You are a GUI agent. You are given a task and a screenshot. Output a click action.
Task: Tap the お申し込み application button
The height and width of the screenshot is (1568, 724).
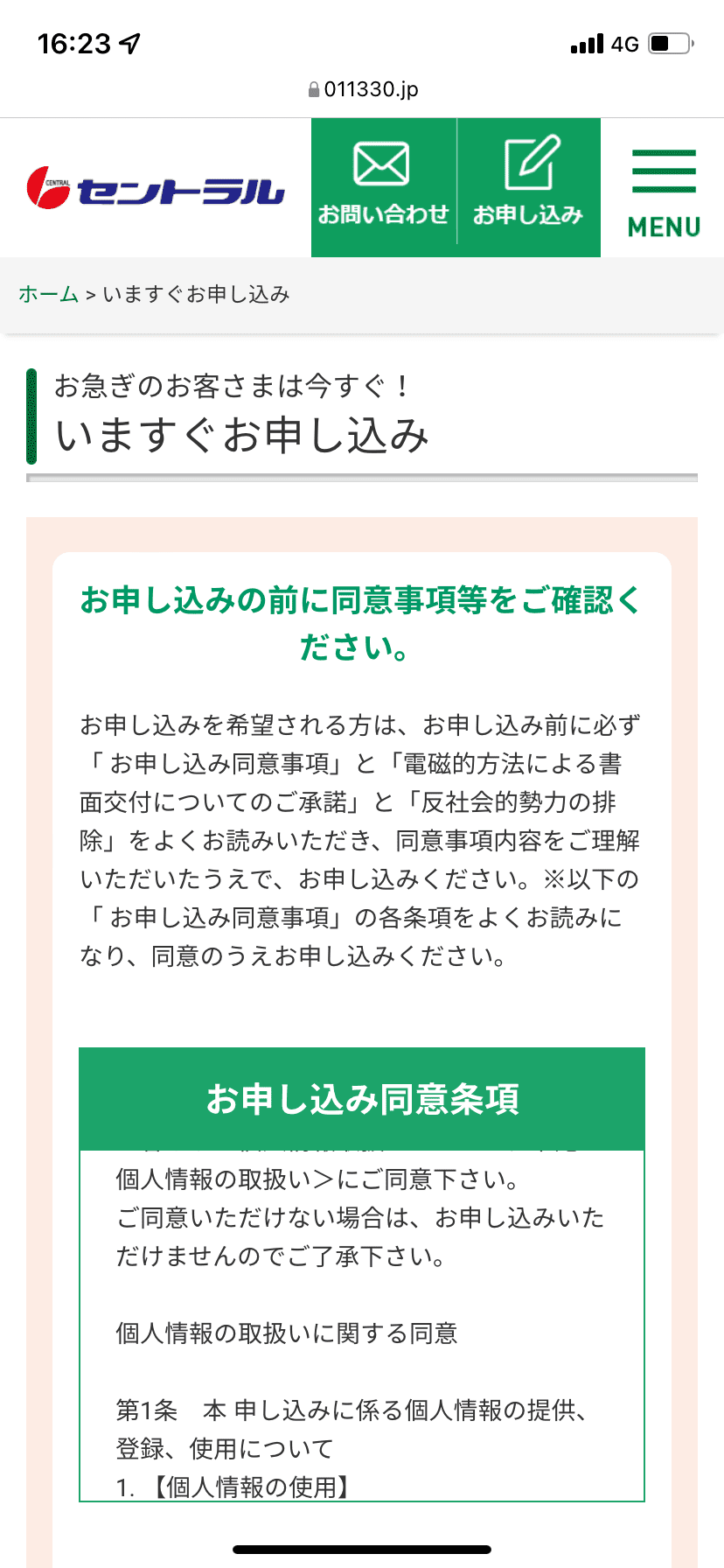click(528, 187)
